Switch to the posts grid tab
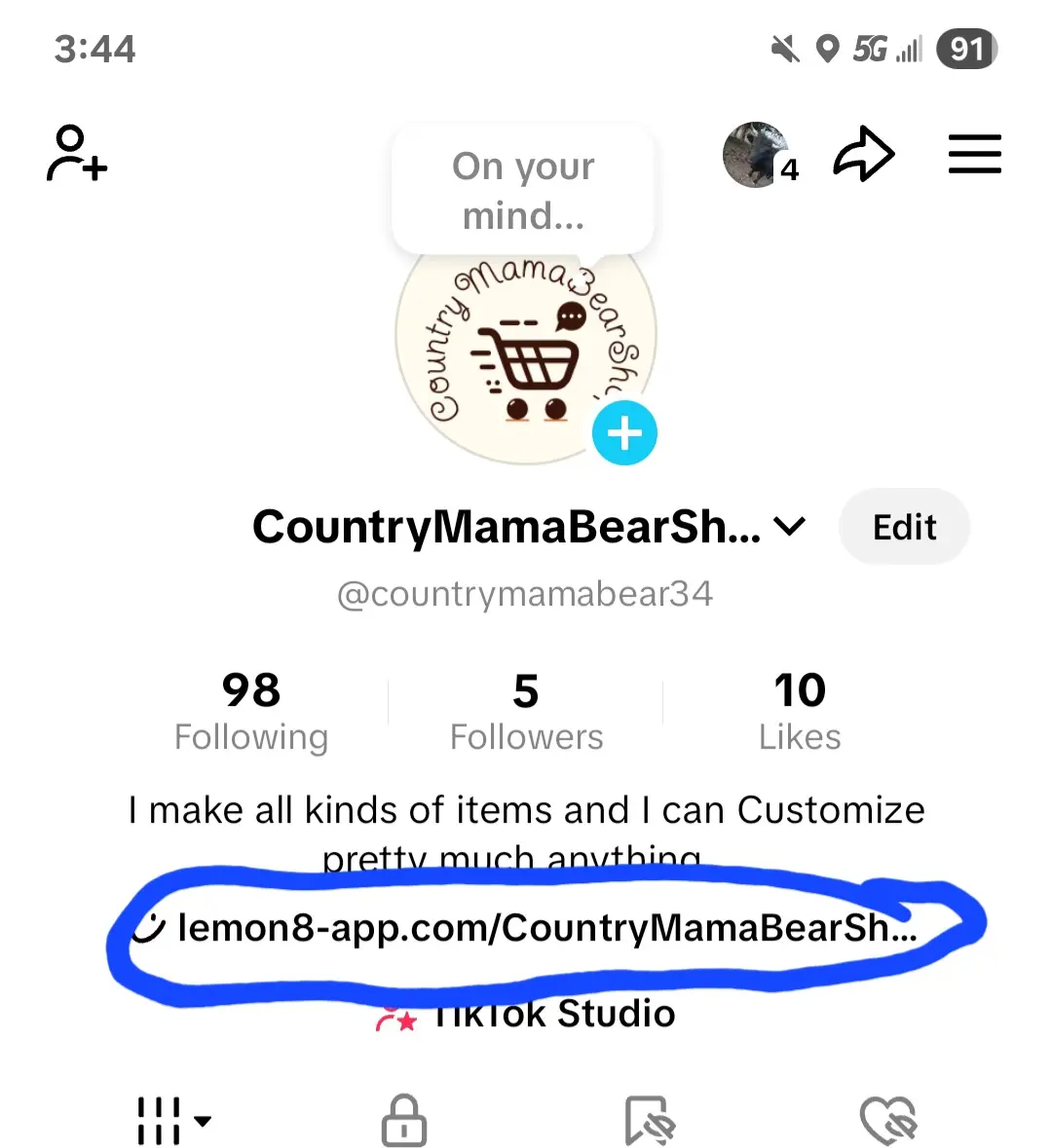Screen dimensions: 1052x1148 (x=171, y=1121)
